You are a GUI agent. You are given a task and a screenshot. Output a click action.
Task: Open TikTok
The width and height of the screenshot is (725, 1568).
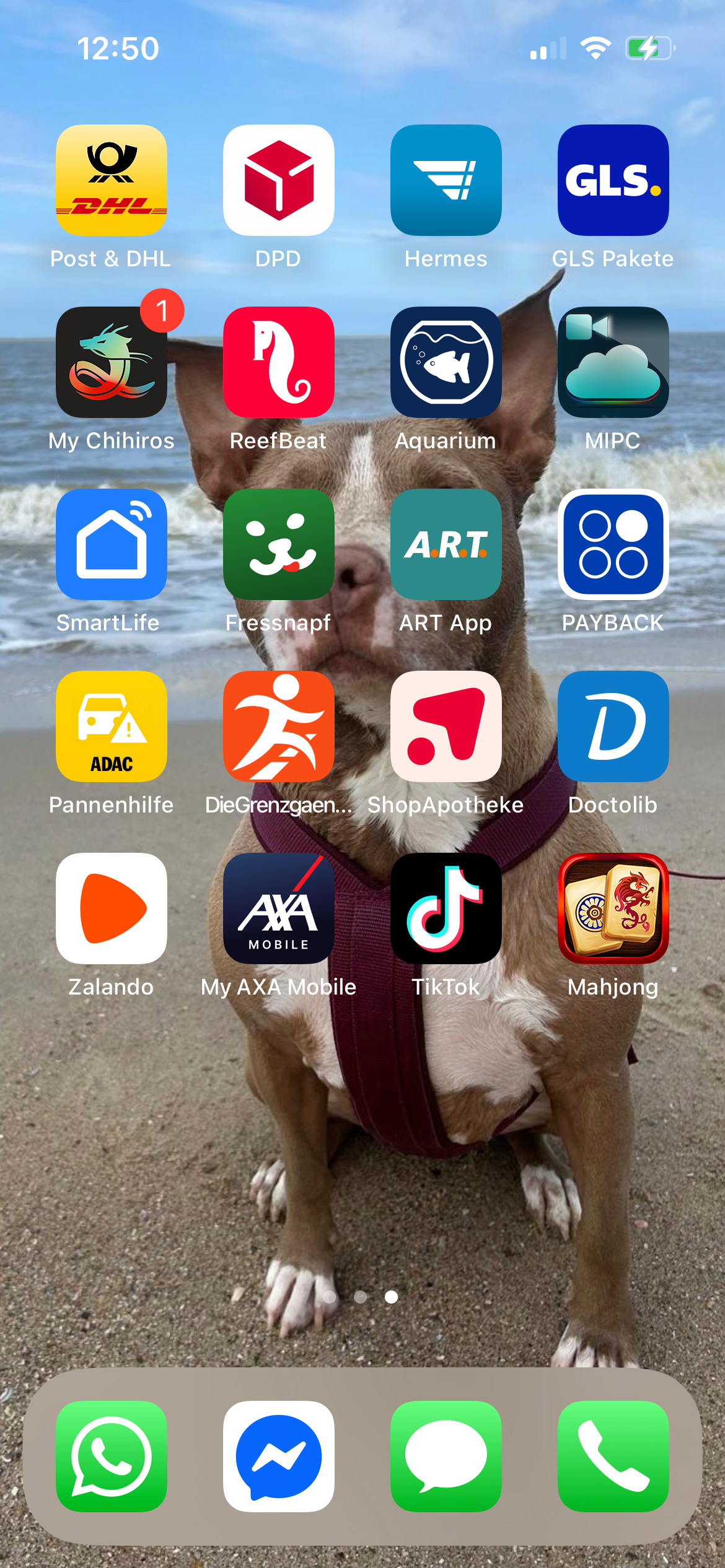click(446, 908)
